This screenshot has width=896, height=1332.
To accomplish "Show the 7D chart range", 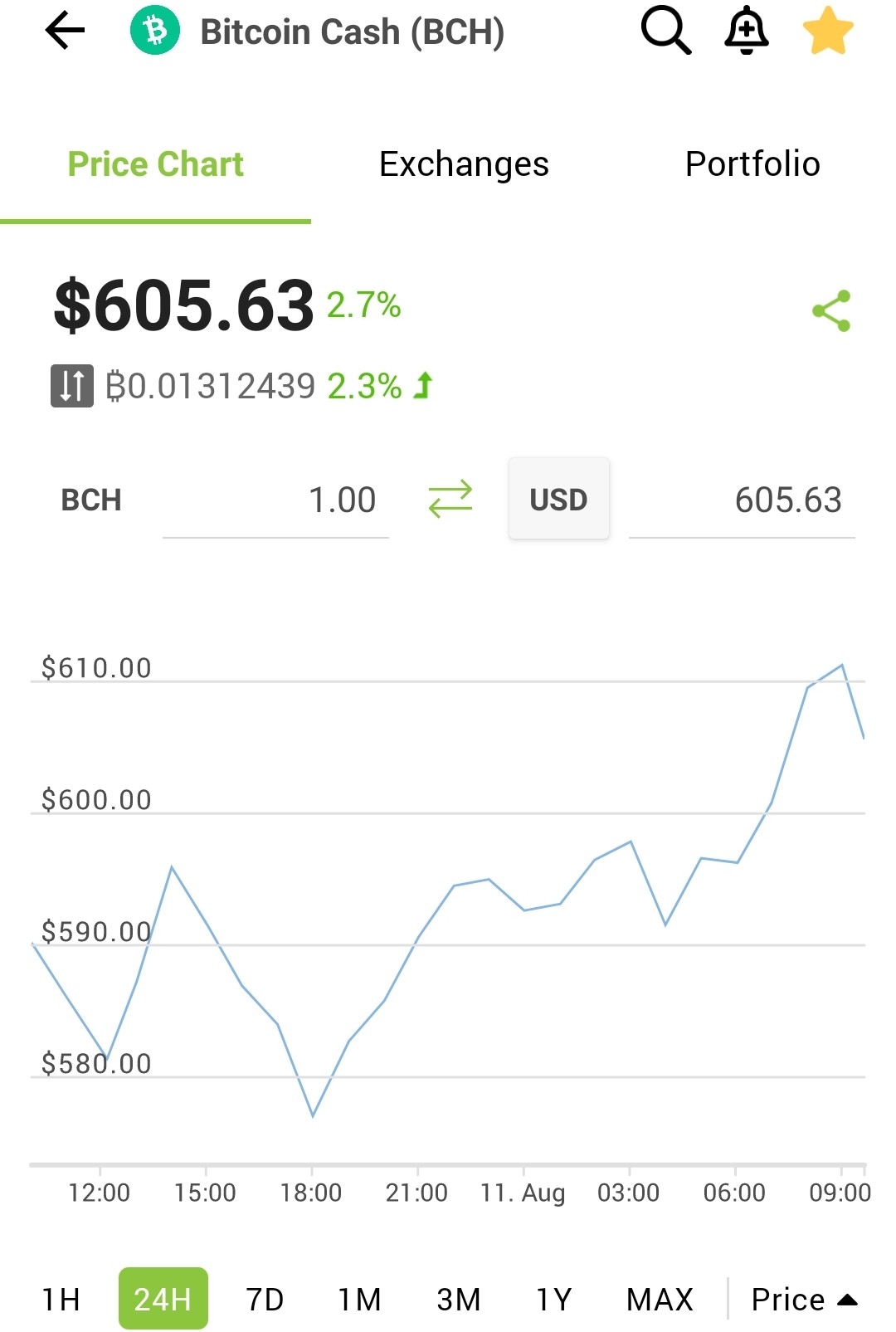I will coord(265,1299).
